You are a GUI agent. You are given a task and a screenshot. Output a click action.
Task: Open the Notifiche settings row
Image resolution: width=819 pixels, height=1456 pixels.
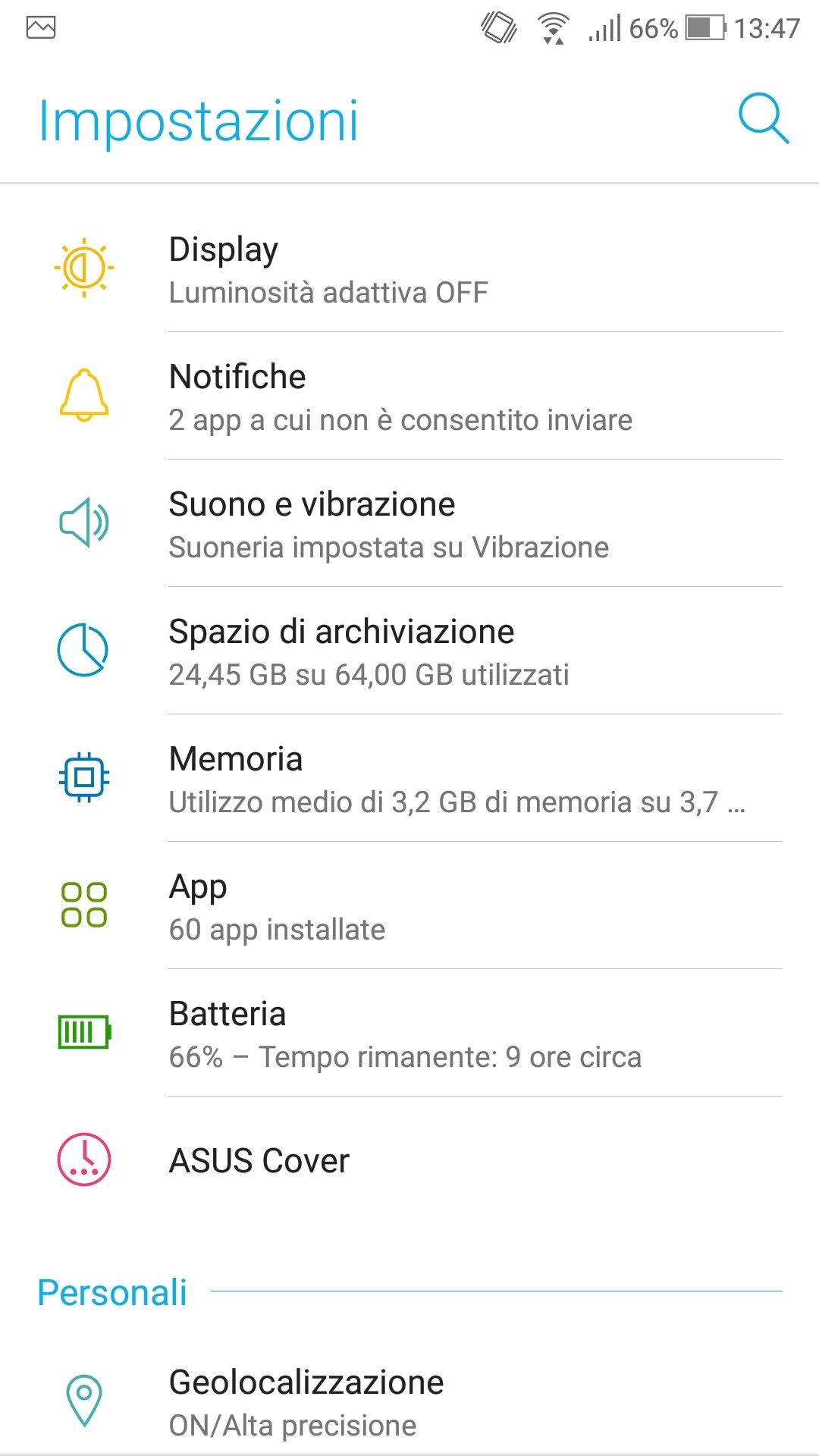tap(409, 397)
